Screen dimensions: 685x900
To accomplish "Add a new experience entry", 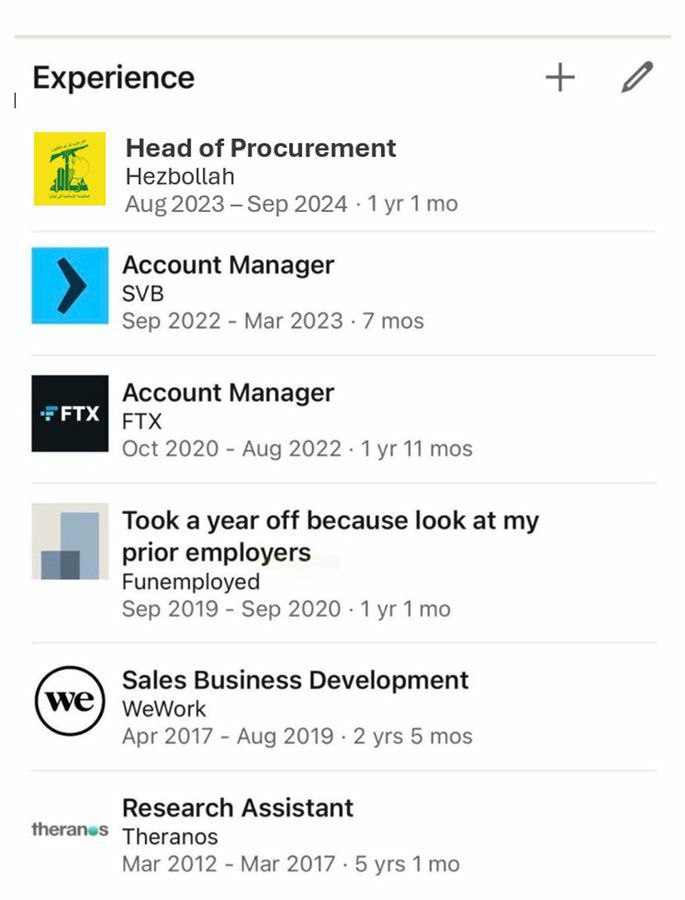I will point(560,78).
